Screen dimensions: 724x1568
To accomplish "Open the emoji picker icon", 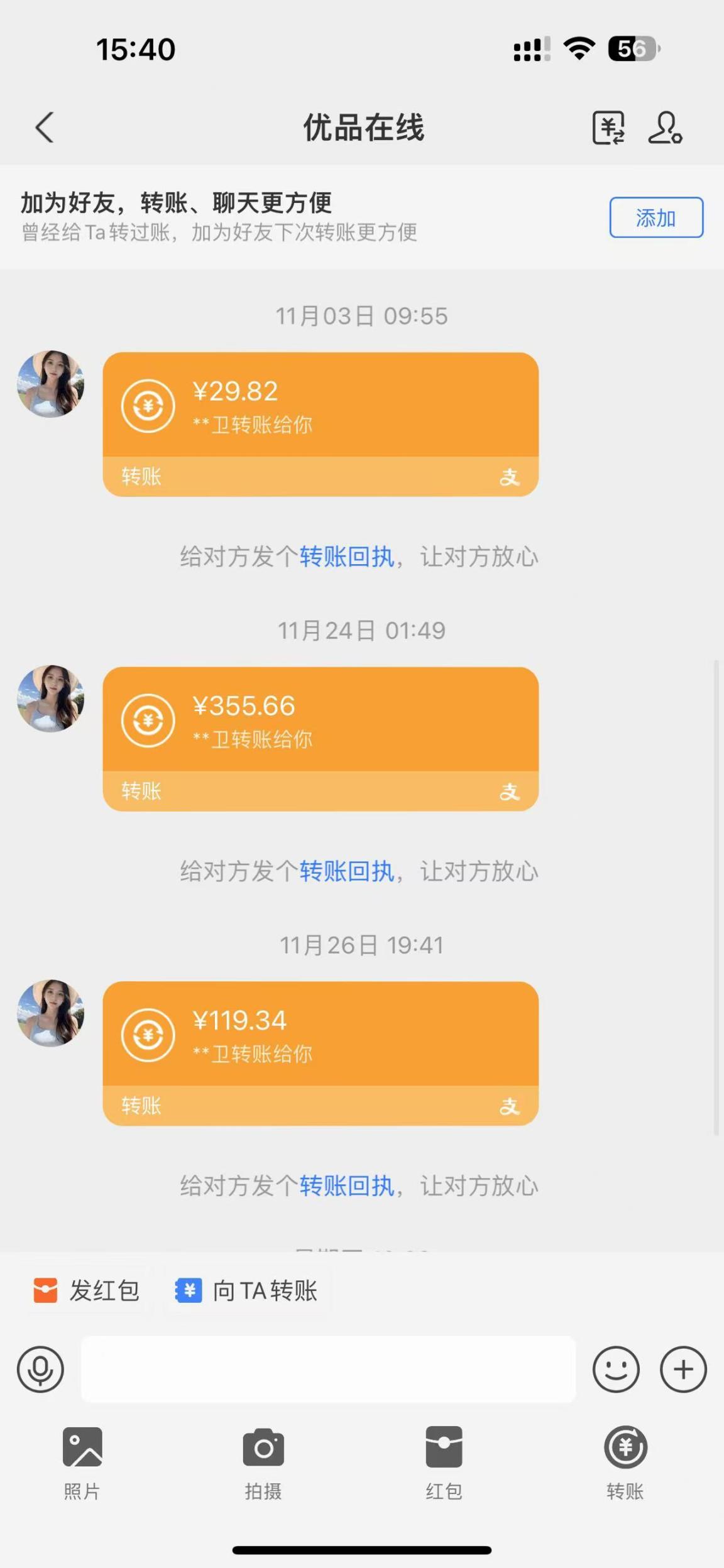I will (617, 1369).
